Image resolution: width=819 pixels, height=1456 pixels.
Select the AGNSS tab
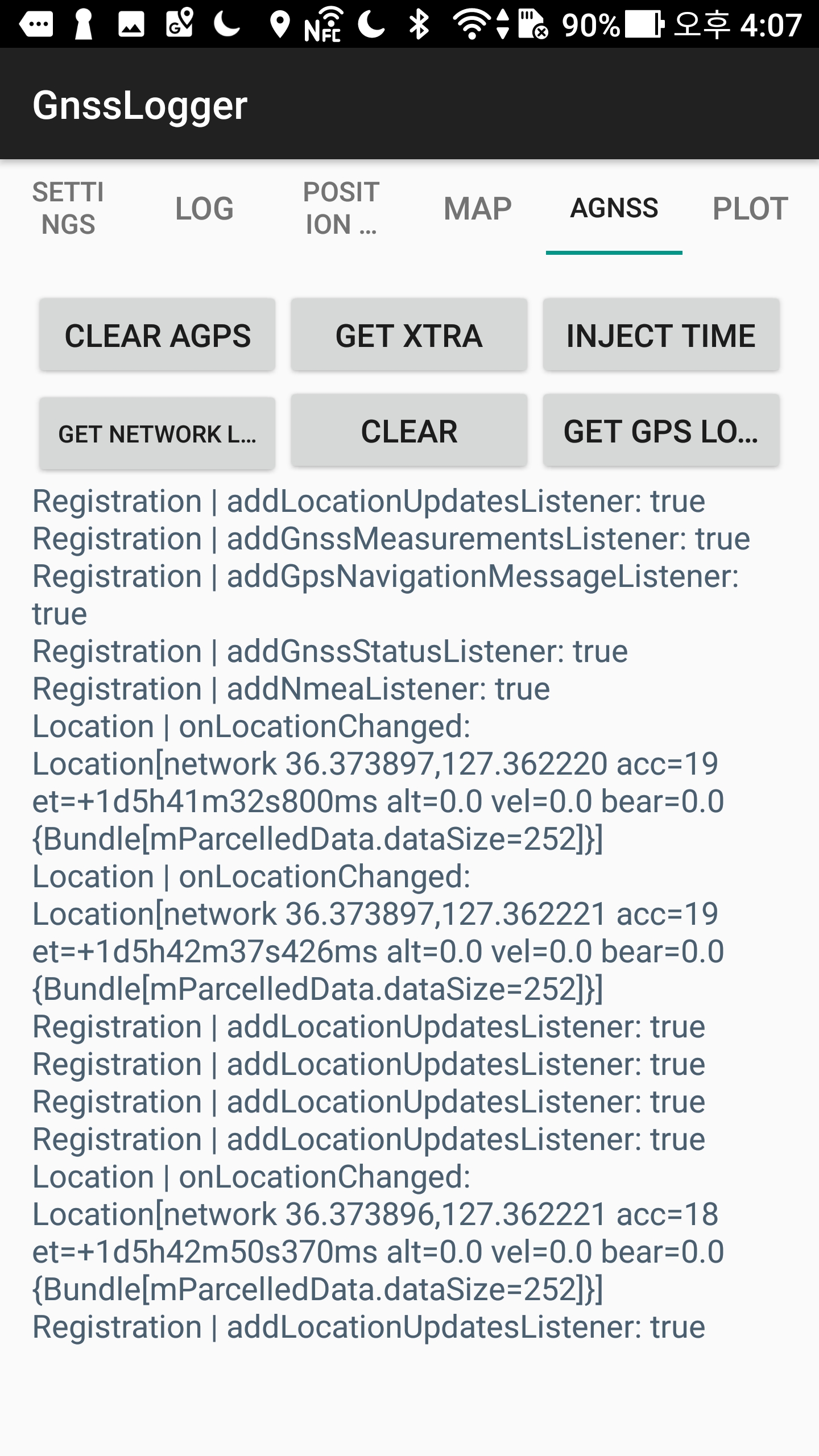(x=614, y=208)
